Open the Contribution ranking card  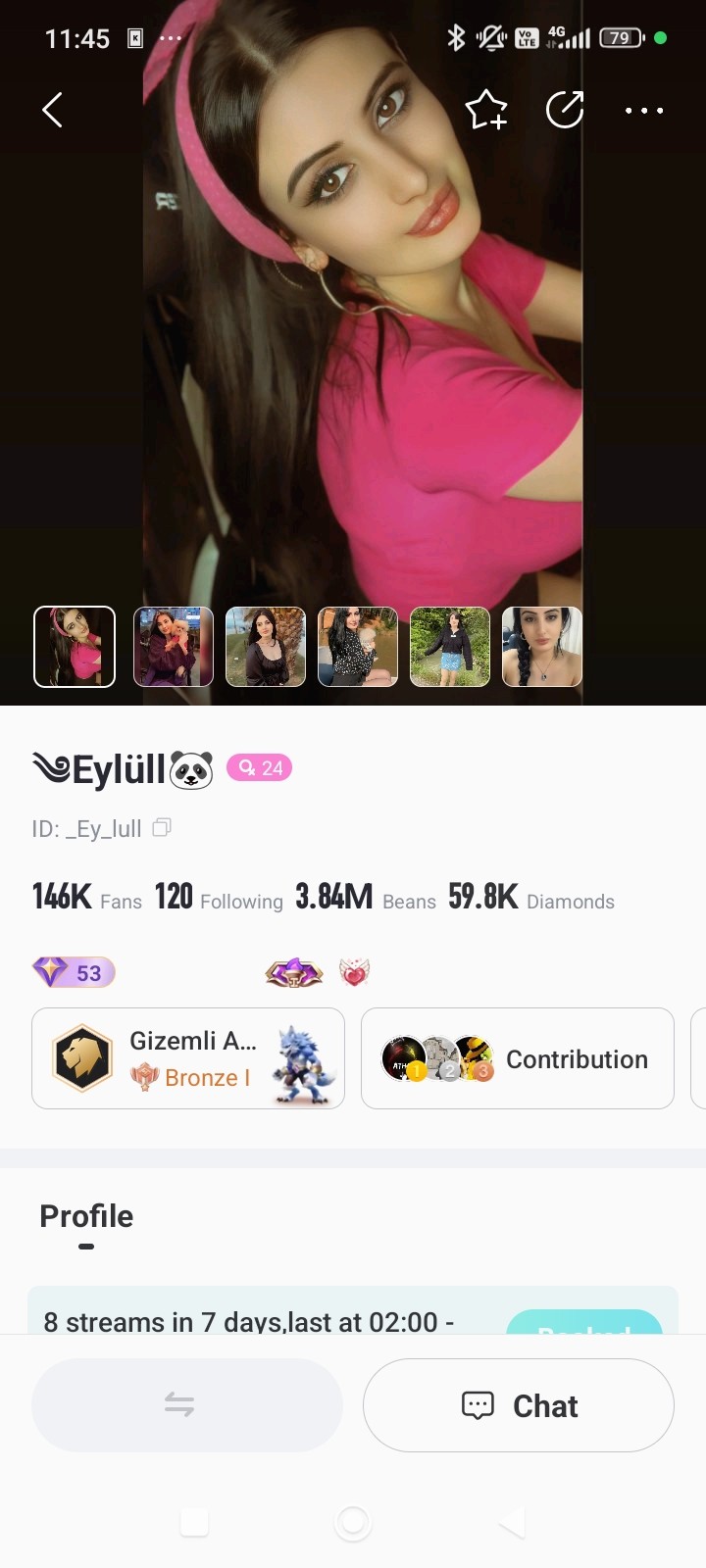tap(518, 1058)
